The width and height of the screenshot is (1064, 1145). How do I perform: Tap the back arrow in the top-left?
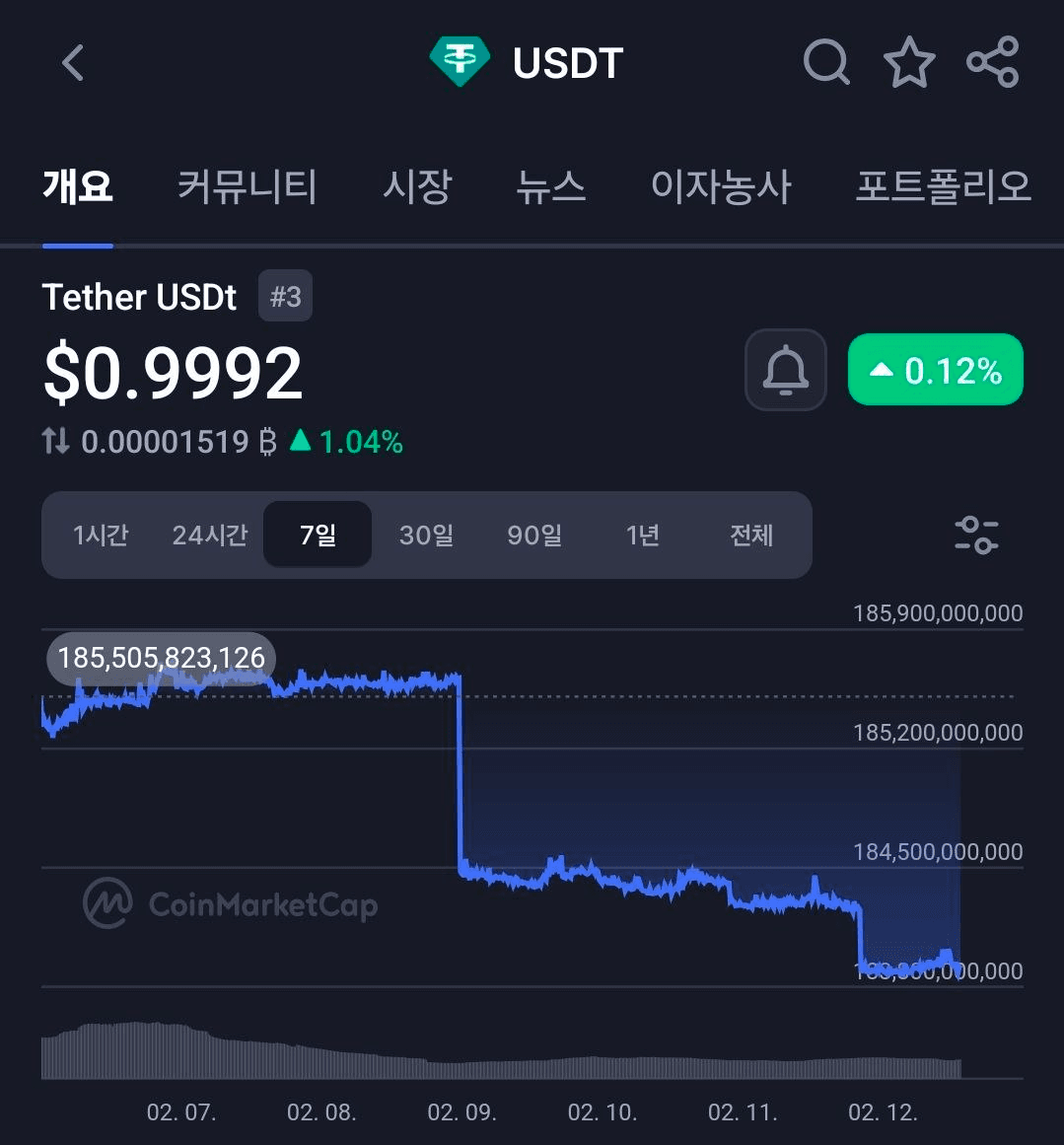71,61
